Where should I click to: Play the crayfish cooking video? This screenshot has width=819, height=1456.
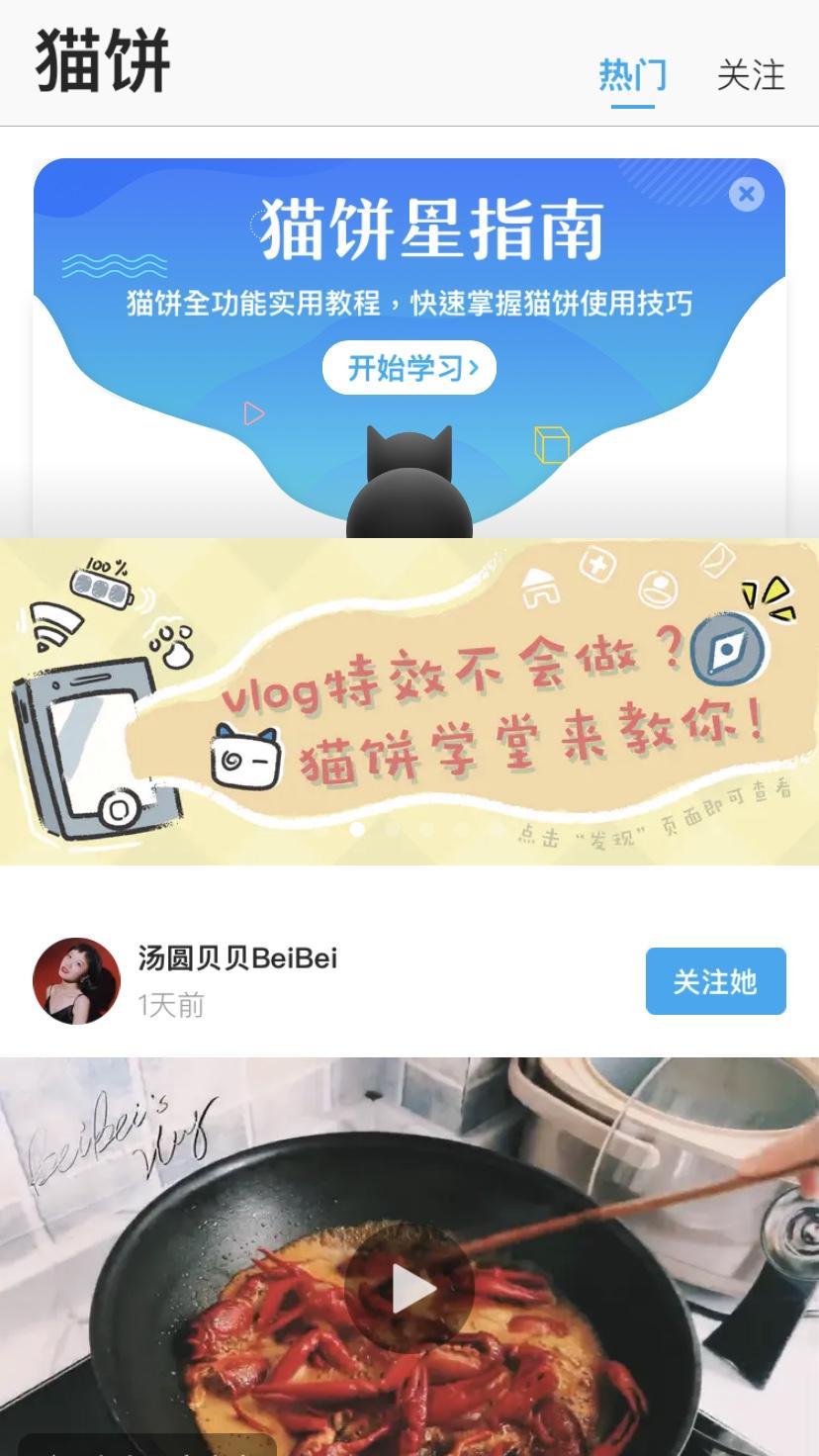point(409,1288)
